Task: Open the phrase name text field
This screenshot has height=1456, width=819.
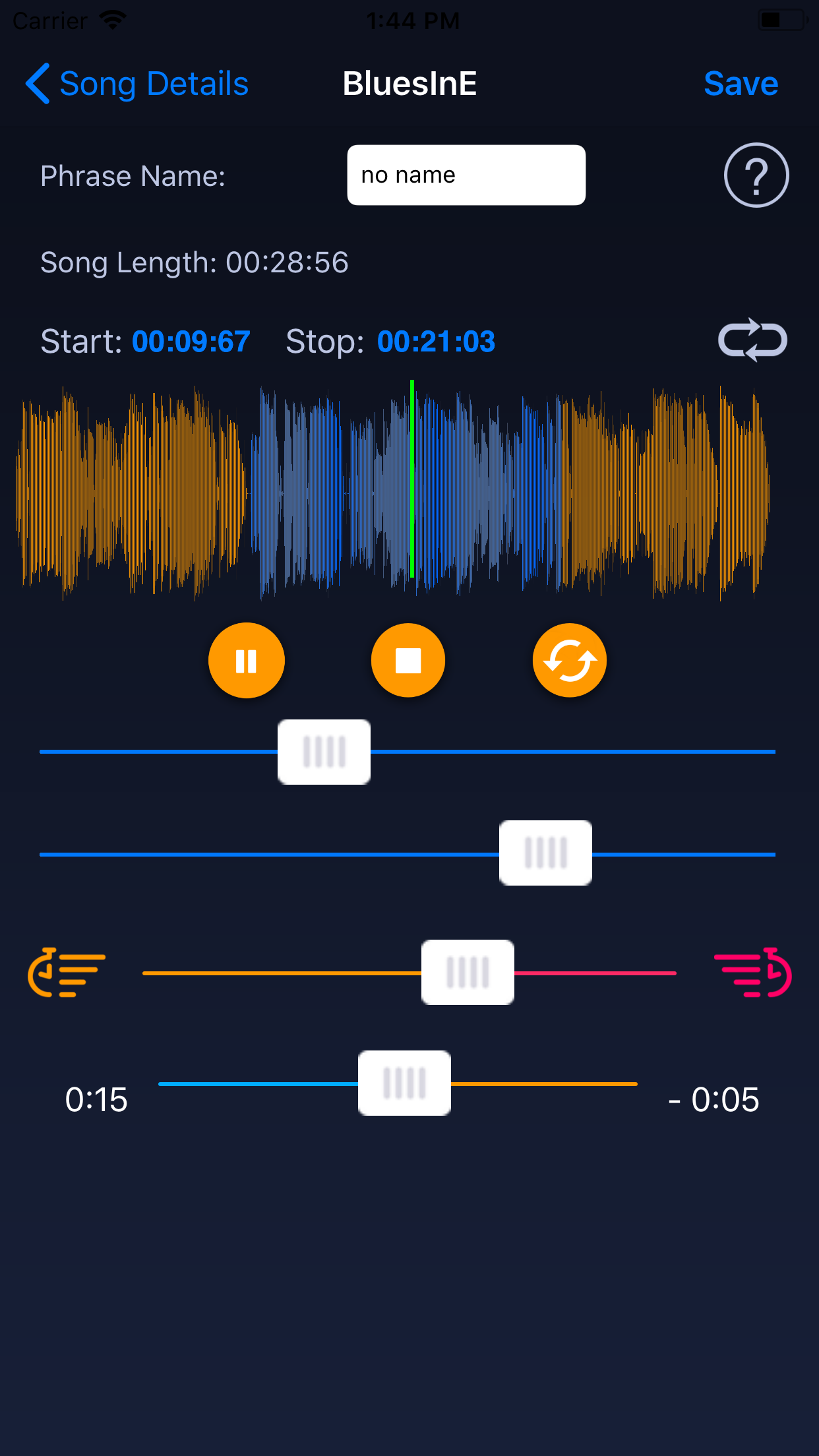Action: pyautogui.click(x=466, y=174)
